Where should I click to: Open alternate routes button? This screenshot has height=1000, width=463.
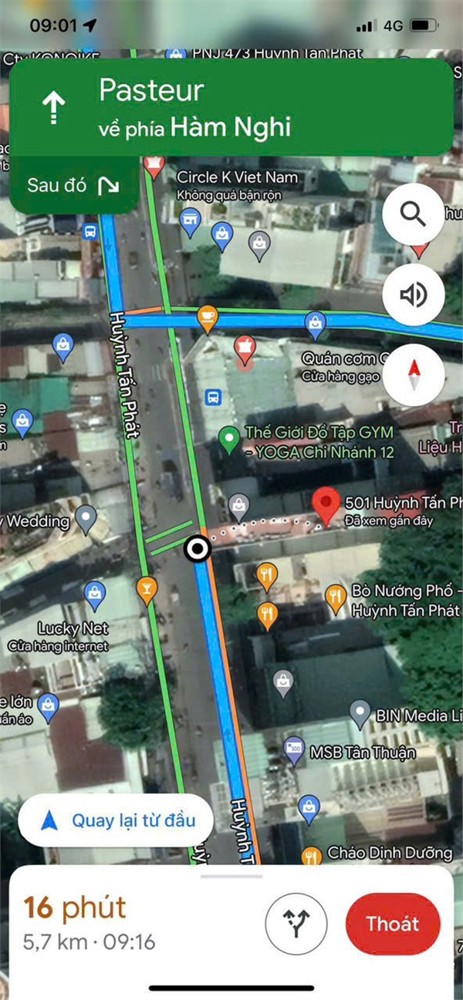[296, 923]
